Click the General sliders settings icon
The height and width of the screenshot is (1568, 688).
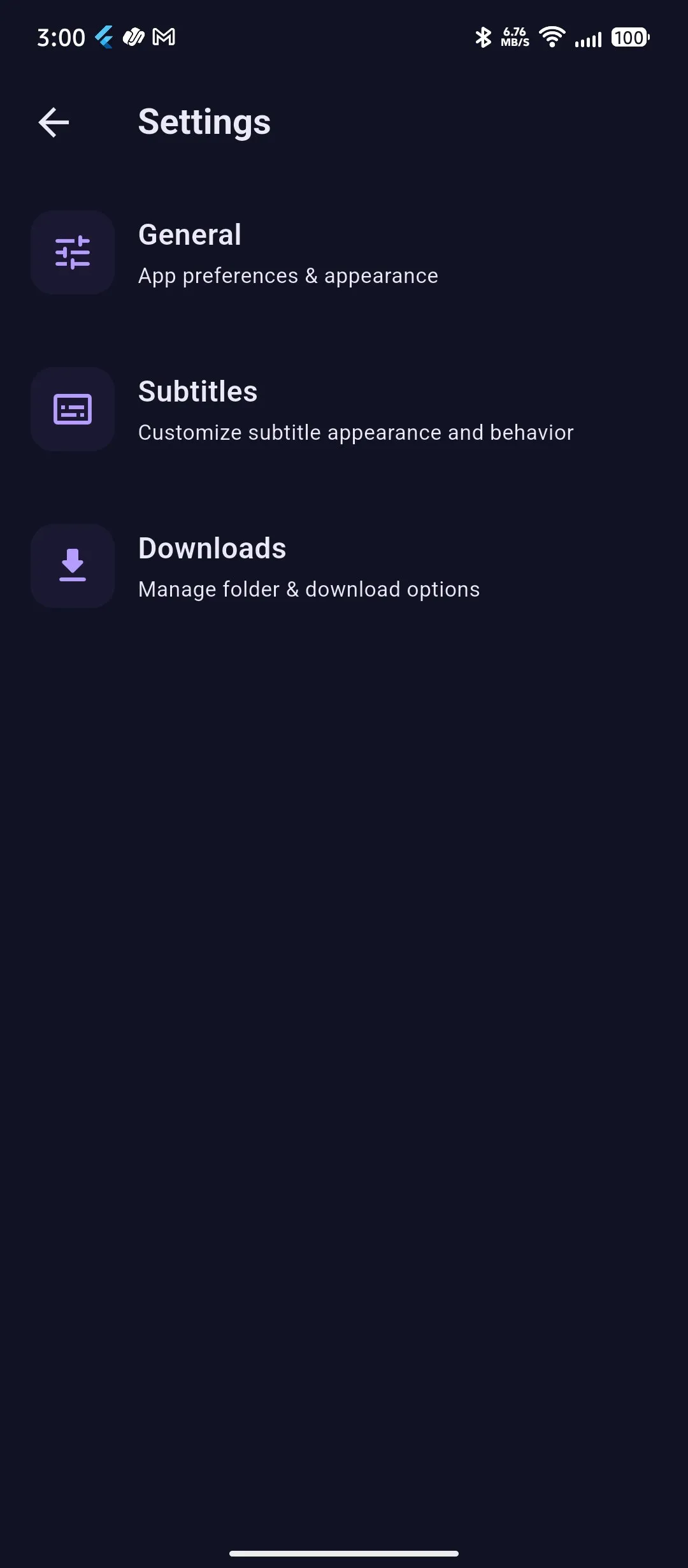click(72, 252)
